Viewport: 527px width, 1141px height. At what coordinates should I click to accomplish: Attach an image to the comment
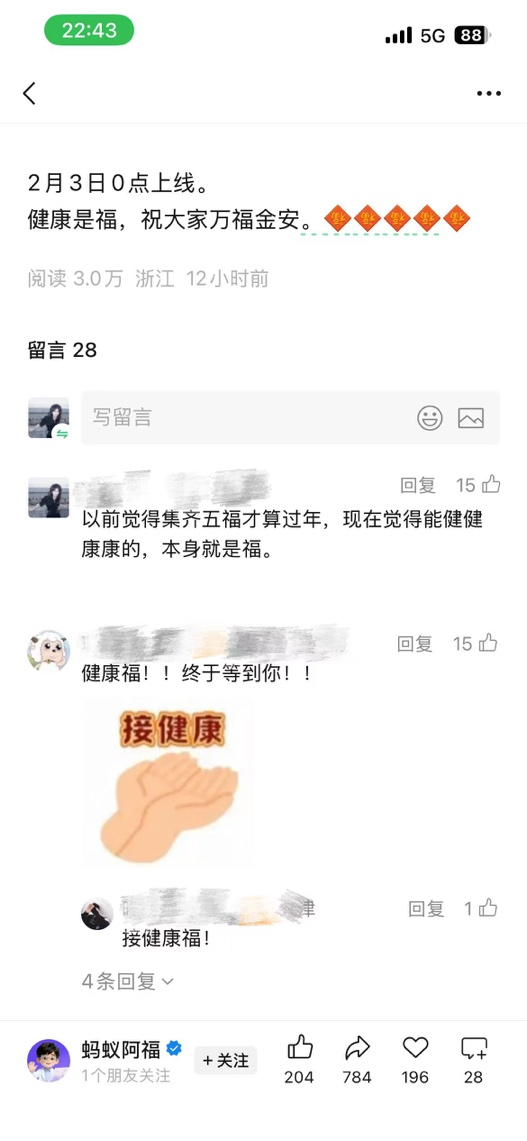pyautogui.click(x=471, y=418)
